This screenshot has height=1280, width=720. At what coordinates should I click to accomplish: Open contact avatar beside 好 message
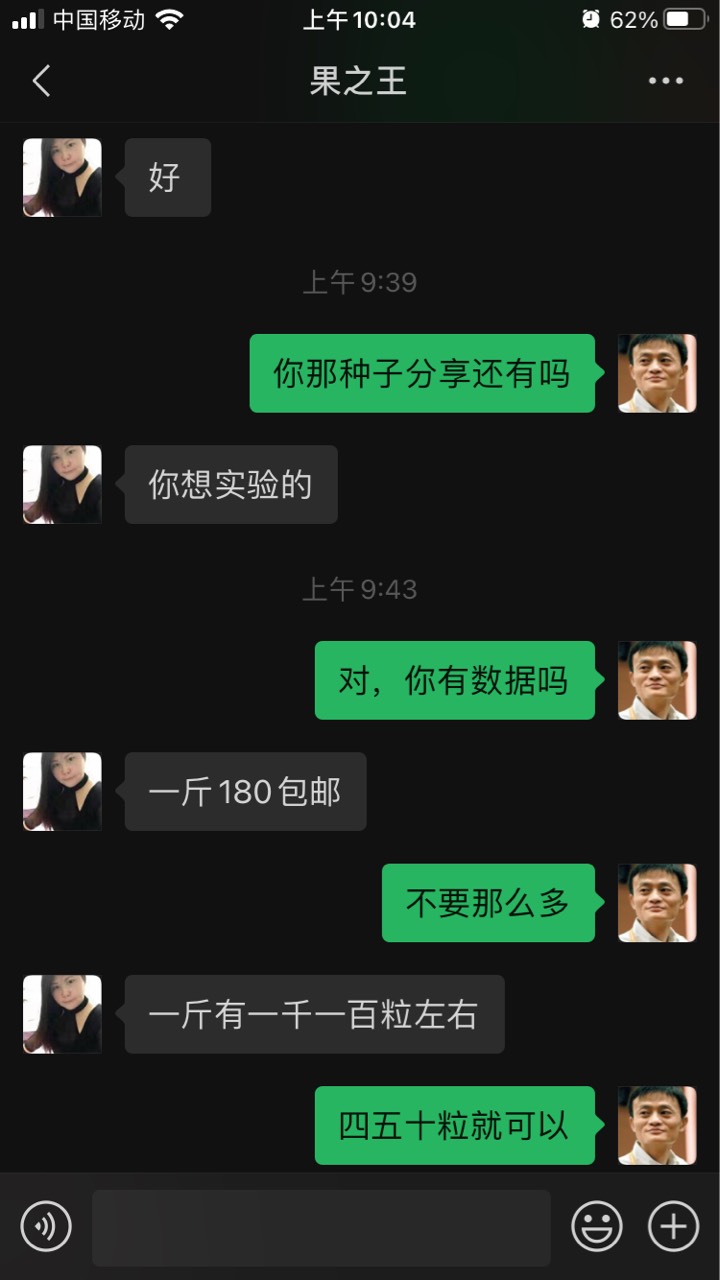[62, 178]
